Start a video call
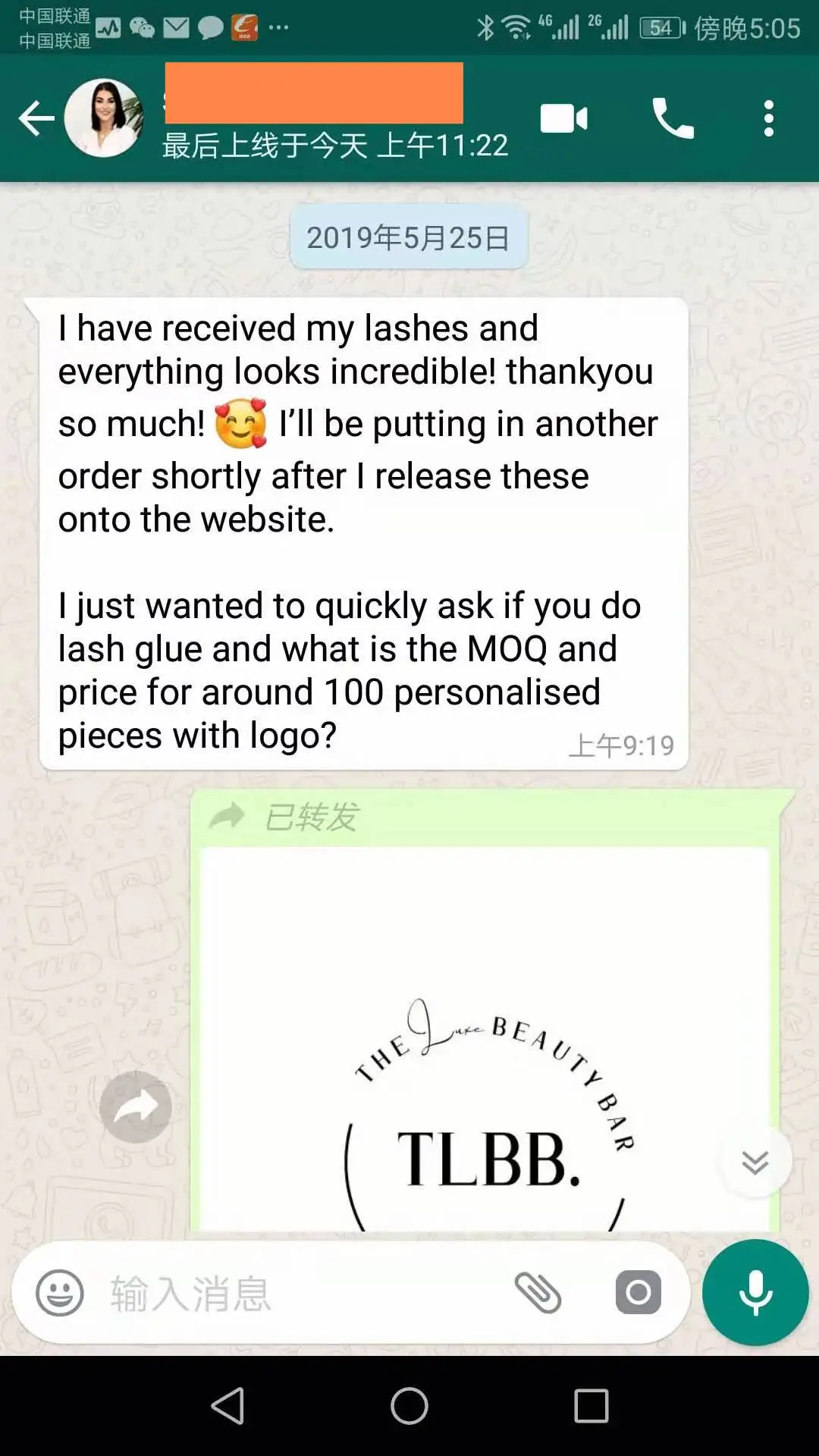The image size is (819, 1456). pyautogui.click(x=563, y=118)
